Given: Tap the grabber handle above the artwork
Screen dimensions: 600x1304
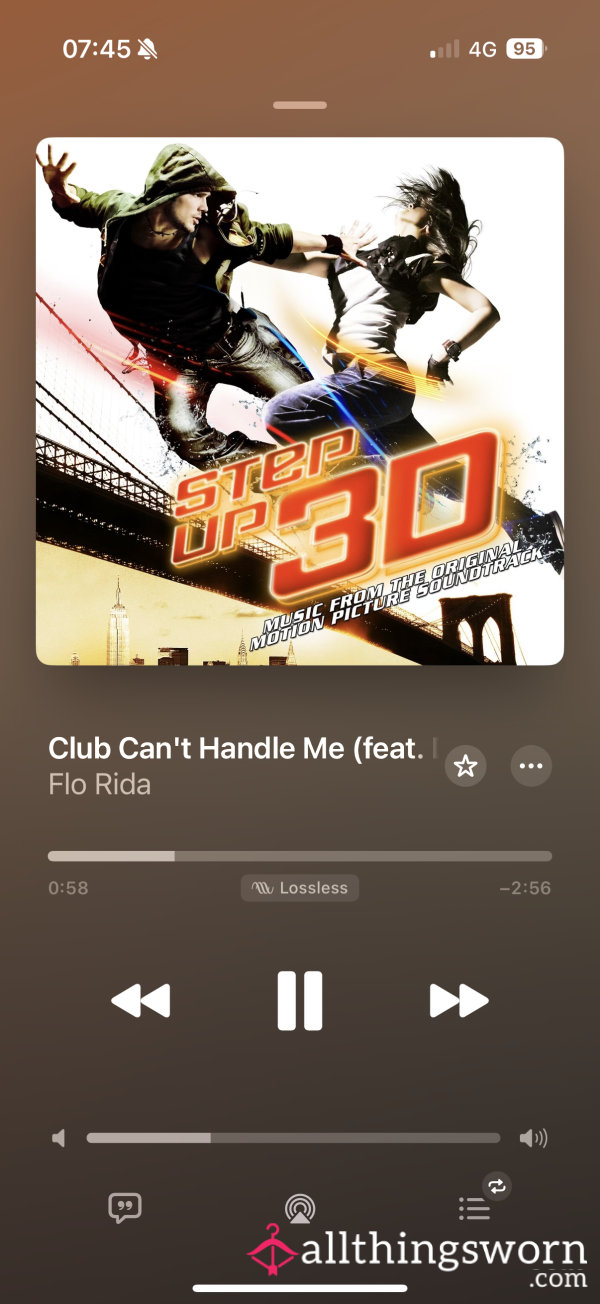Looking at the screenshot, I should pyautogui.click(x=300, y=105).
